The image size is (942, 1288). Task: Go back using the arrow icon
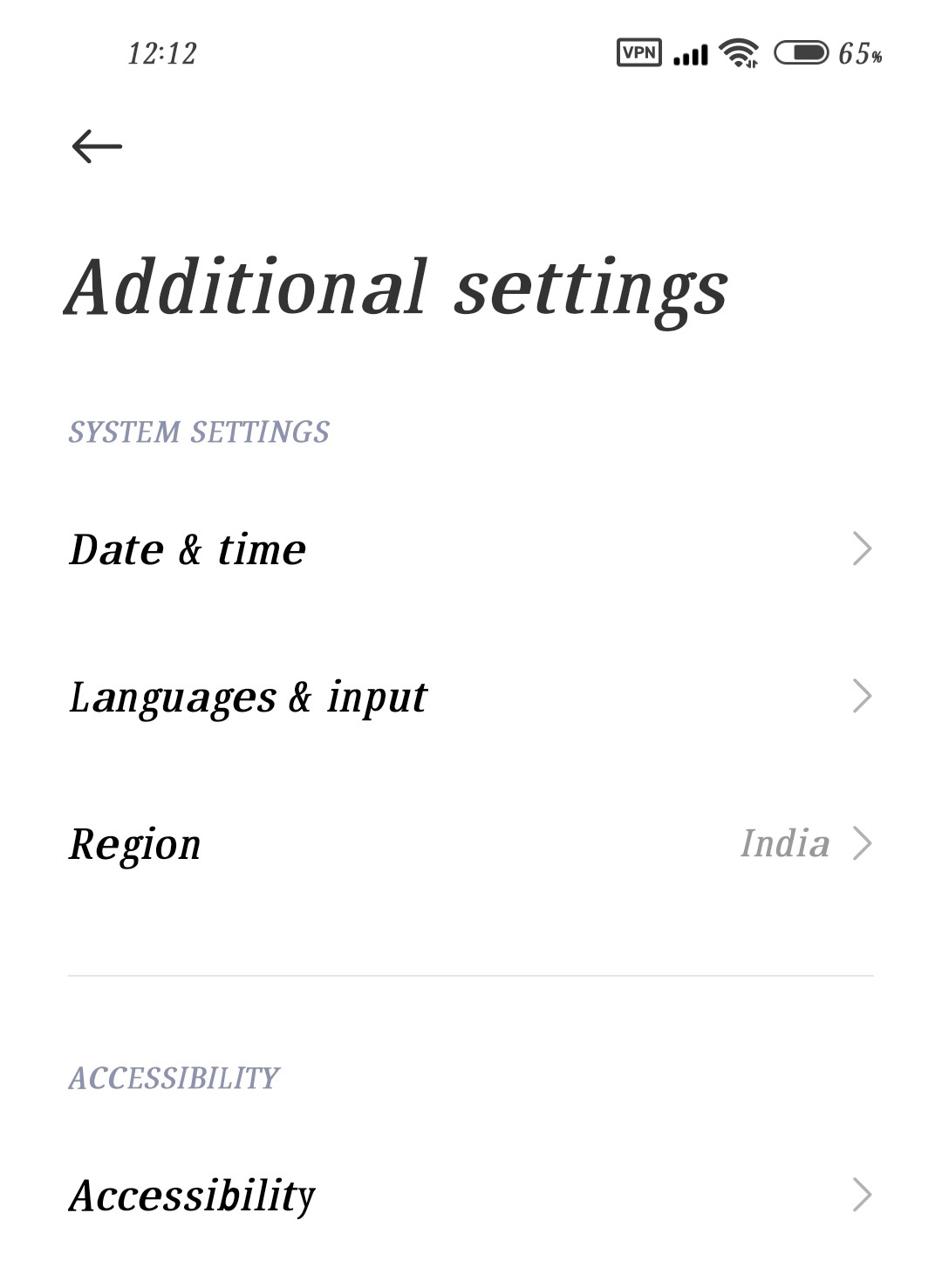[x=97, y=146]
